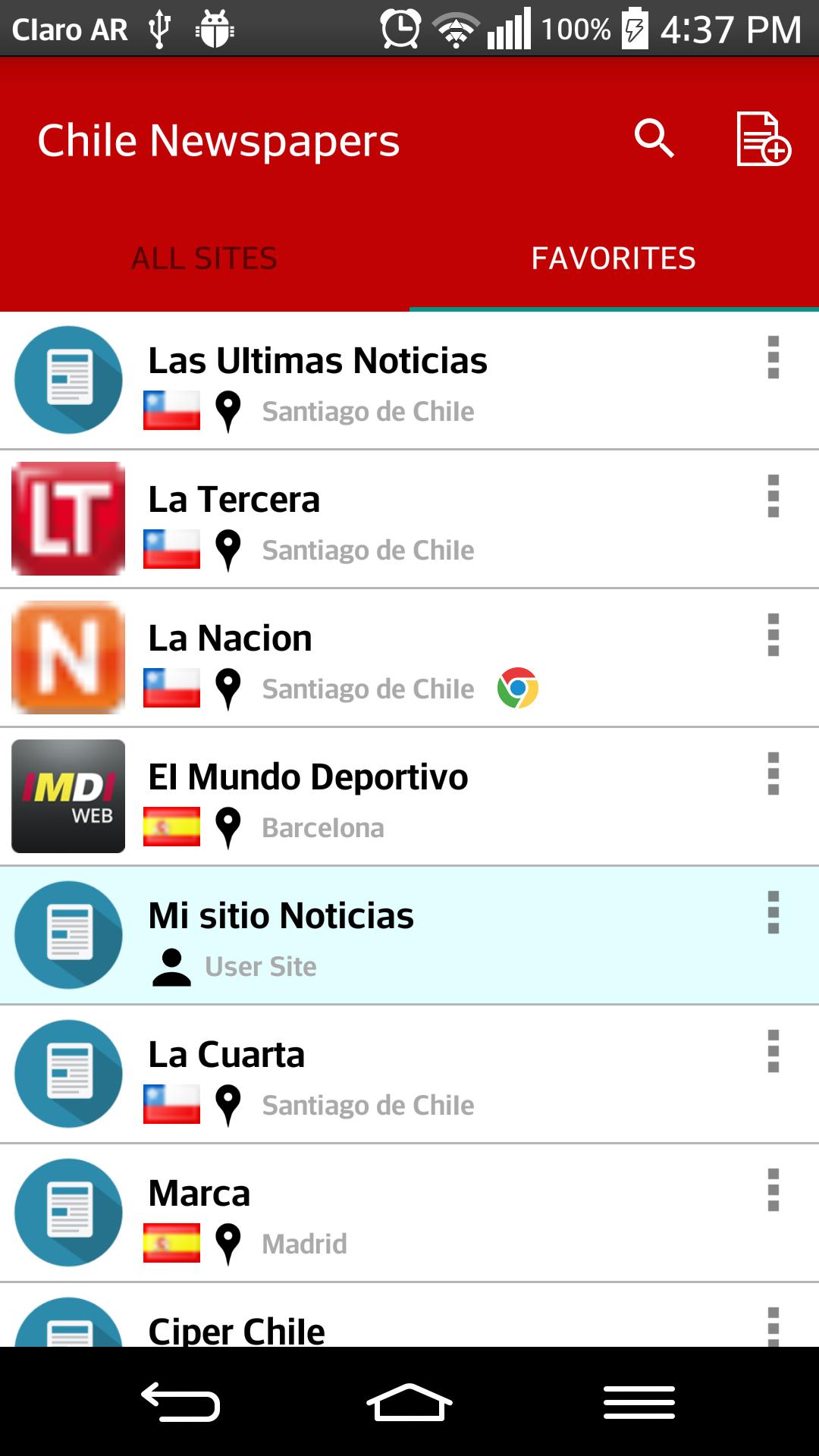Switch to the ALL SITES tab
Screen dimensions: 819x1456
click(x=204, y=258)
